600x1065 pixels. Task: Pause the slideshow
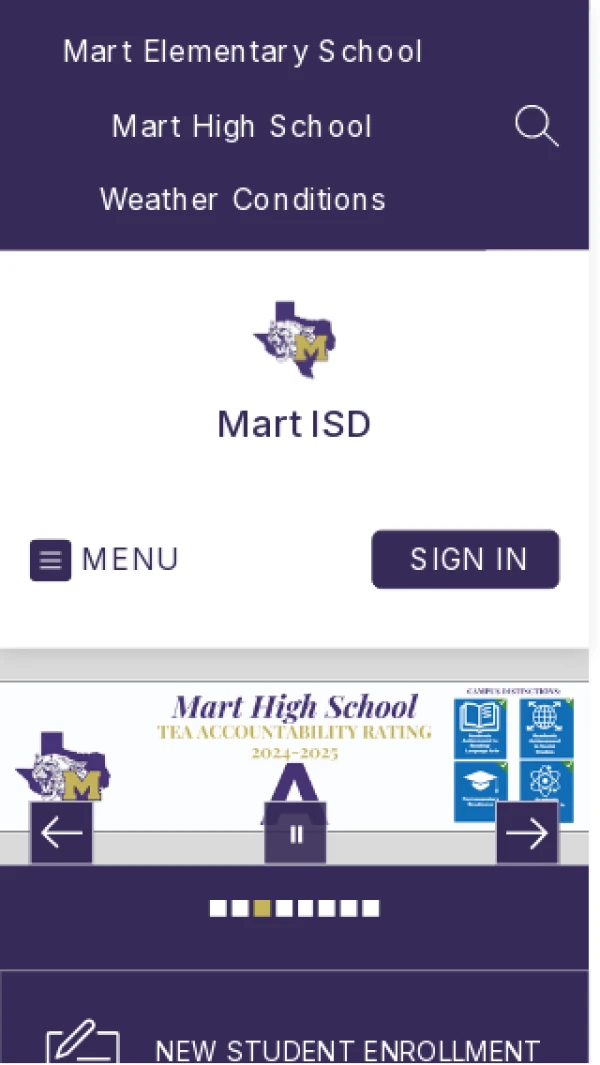tap(295, 833)
